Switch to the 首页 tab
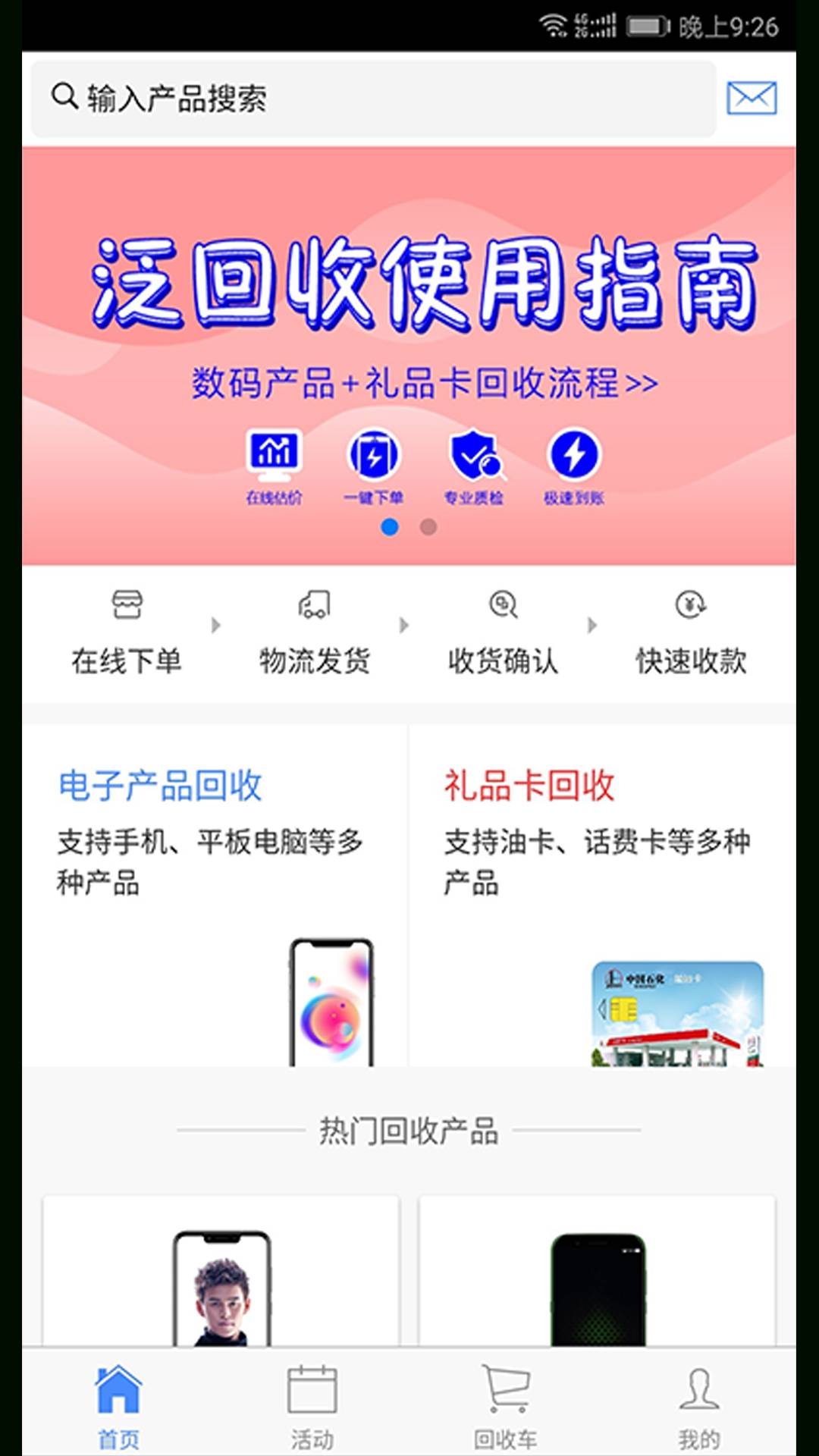Viewport: 819px width, 1456px height. click(x=118, y=1405)
